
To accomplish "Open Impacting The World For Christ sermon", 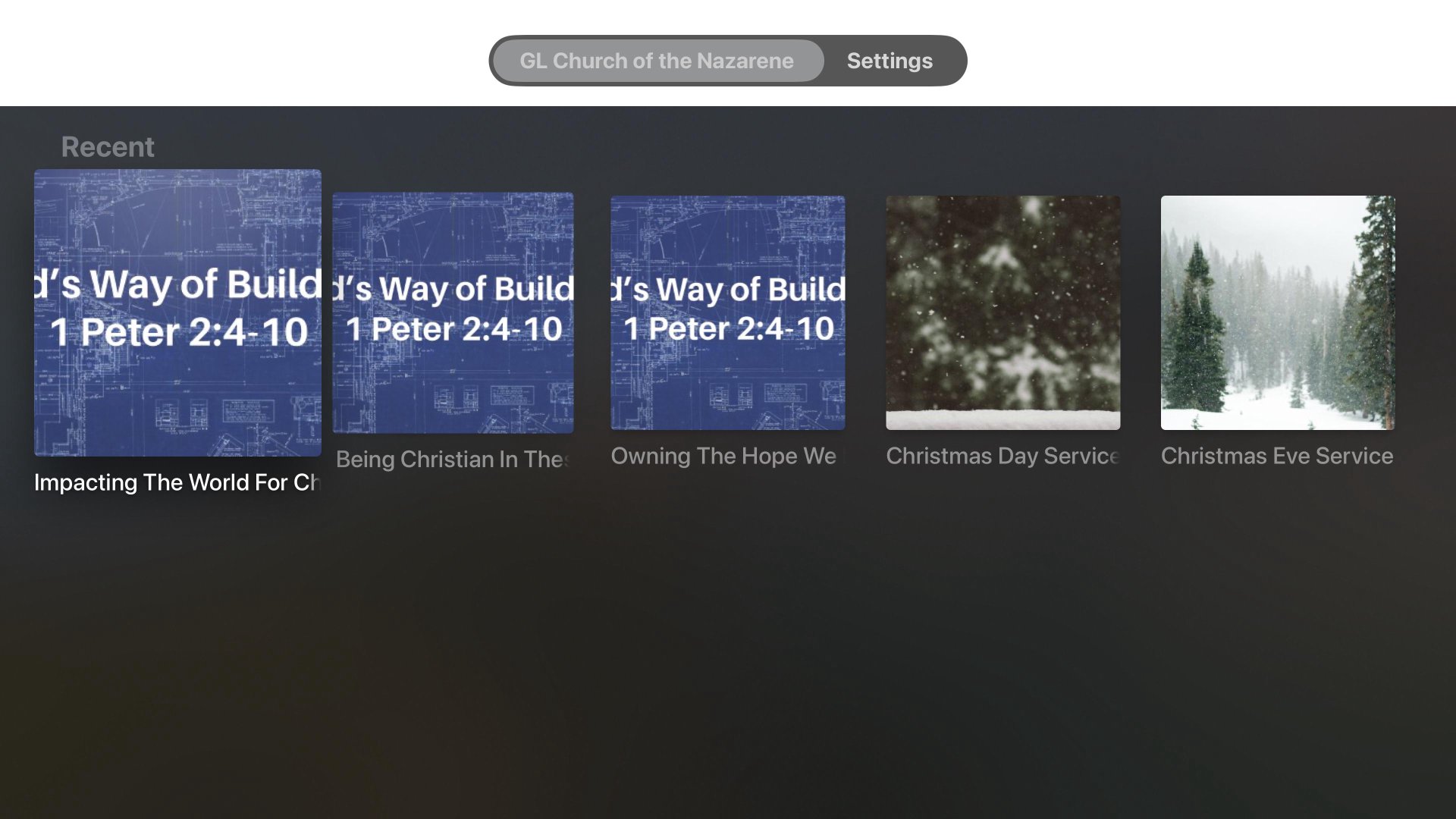I will [x=177, y=312].
